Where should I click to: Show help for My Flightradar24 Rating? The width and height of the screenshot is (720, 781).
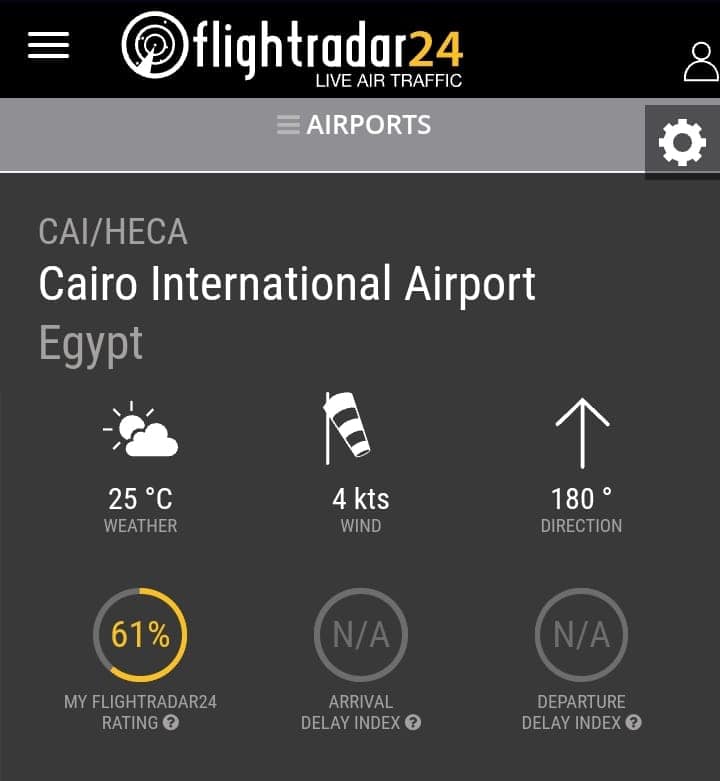pyautogui.click(x=171, y=723)
